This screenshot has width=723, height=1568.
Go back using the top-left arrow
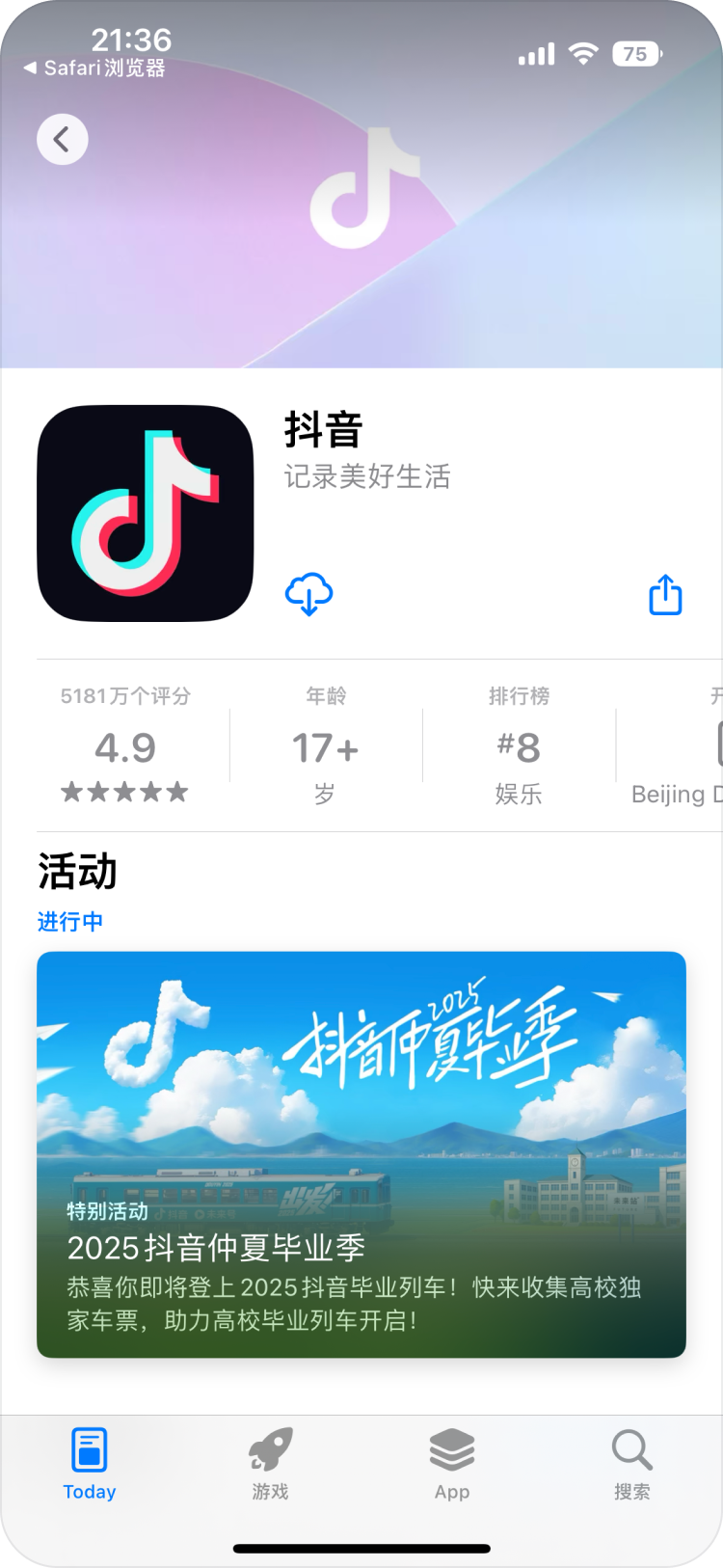pyautogui.click(x=63, y=140)
